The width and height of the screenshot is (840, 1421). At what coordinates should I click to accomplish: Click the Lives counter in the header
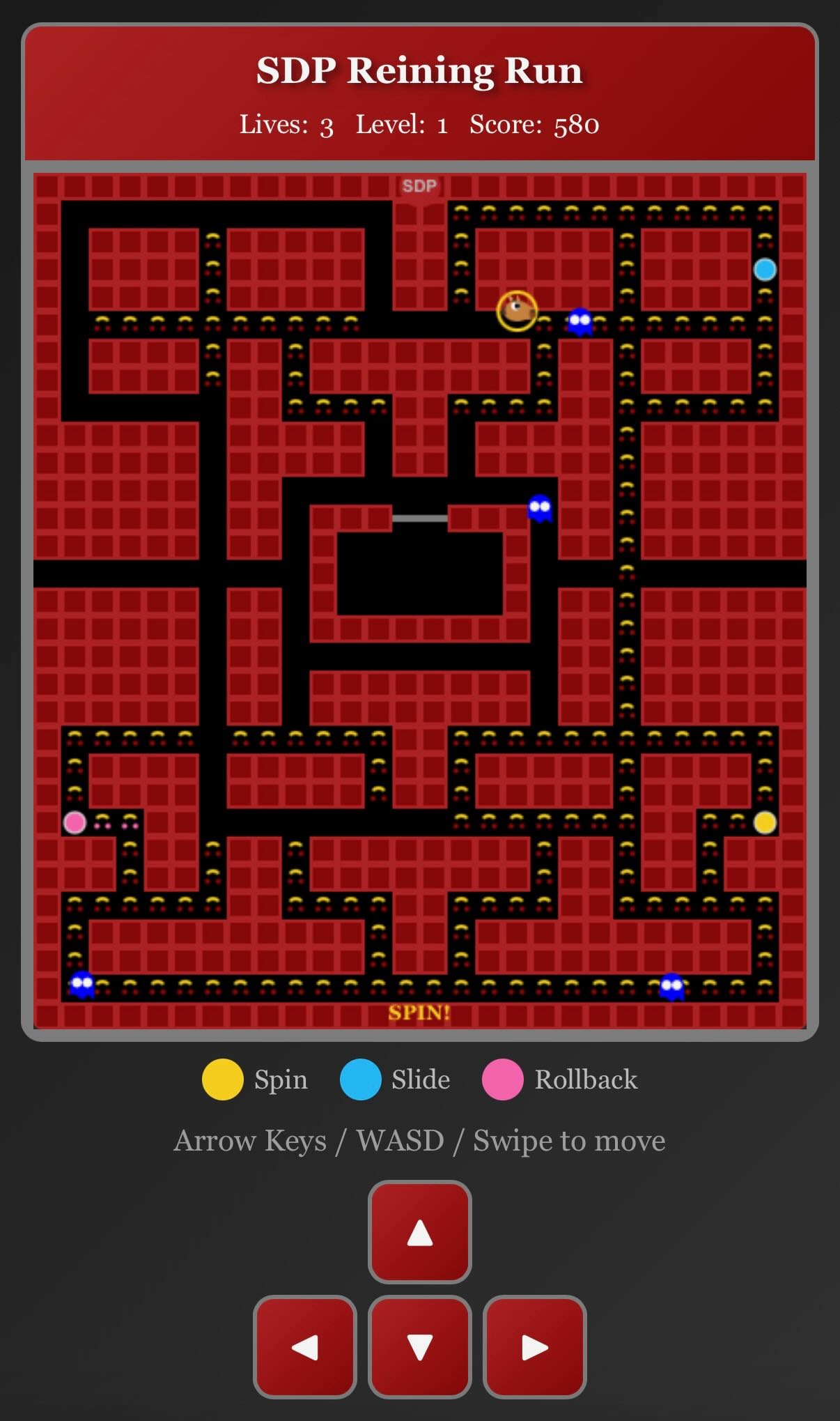point(287,126)
